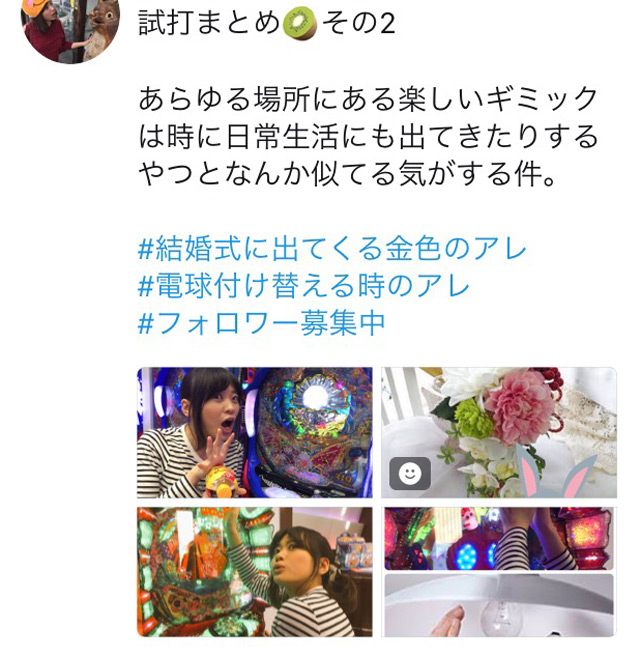View the light bulb collage photo

(498, 572)
